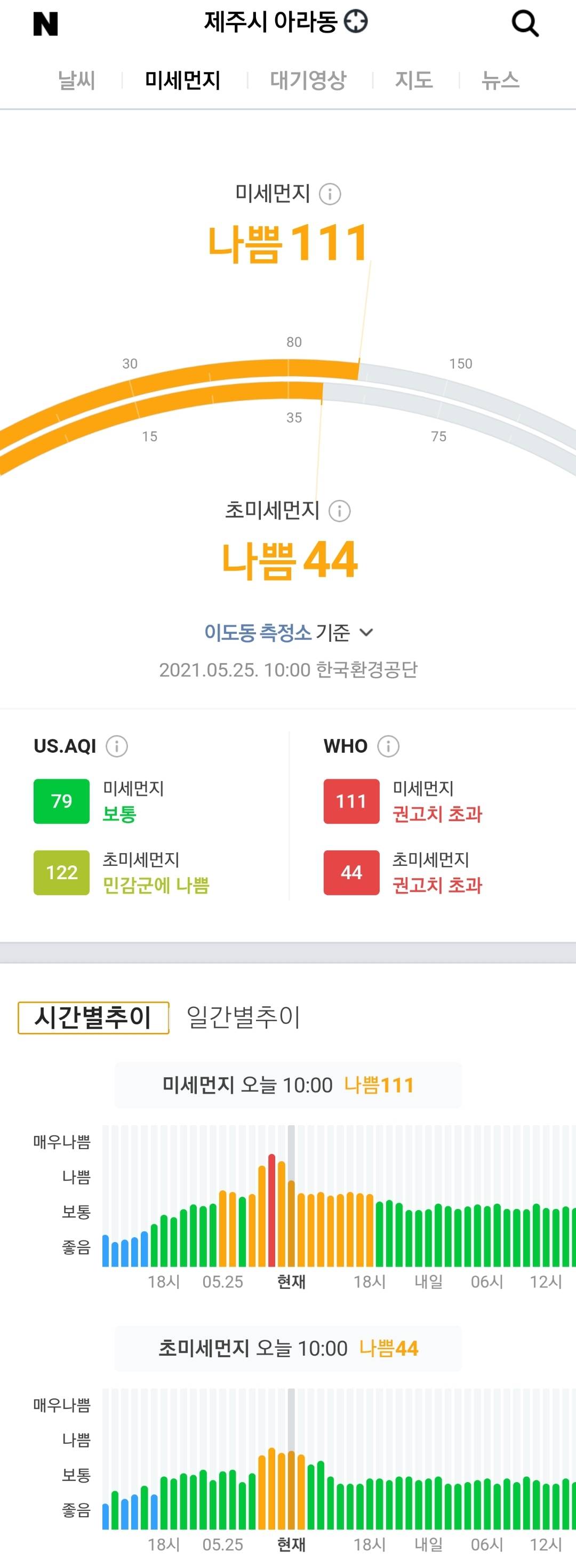
Task: Open the WHO info icon
Action: tap(388, 746)
